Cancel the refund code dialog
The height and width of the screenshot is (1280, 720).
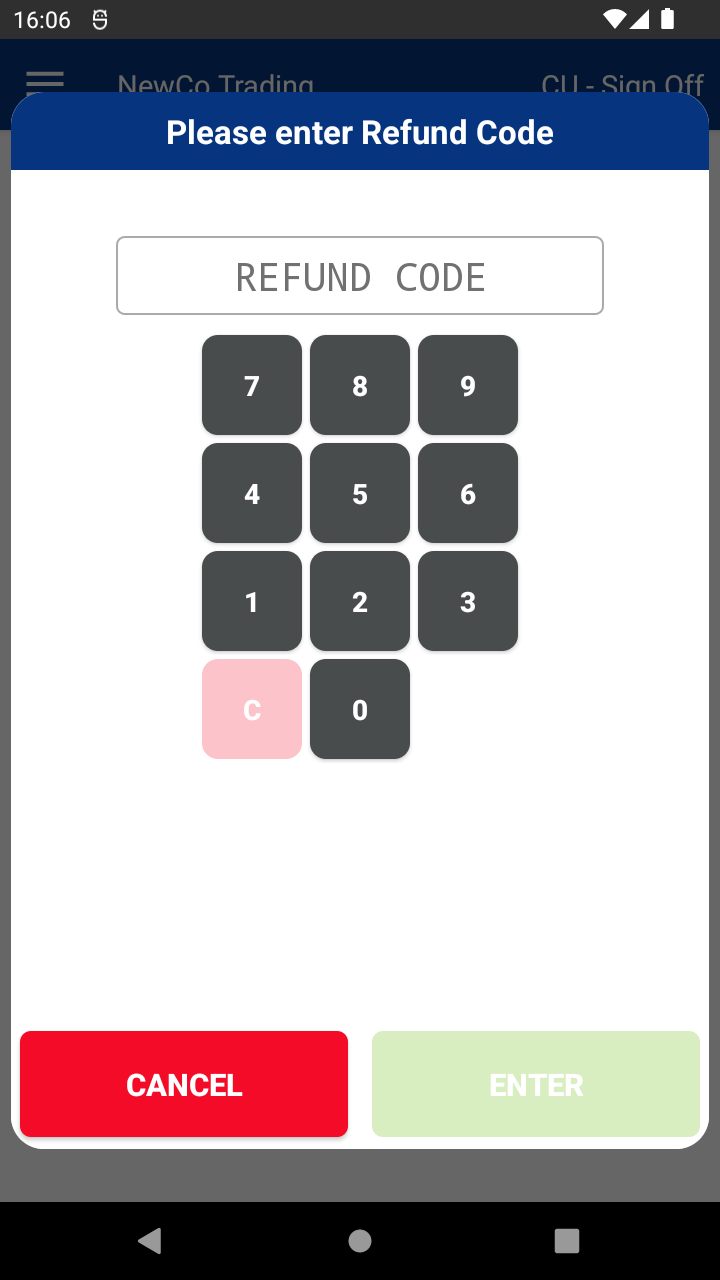[x=184, y=1085]
